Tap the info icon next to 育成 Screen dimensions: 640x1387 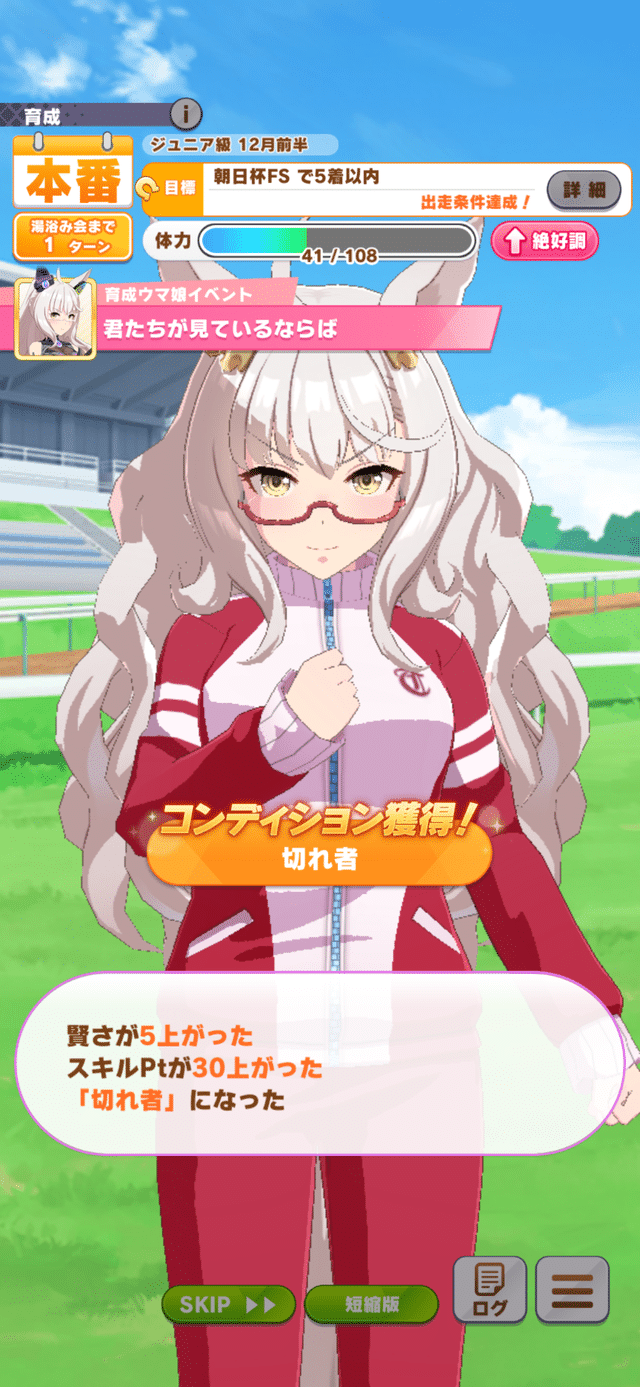pos(186,113)
